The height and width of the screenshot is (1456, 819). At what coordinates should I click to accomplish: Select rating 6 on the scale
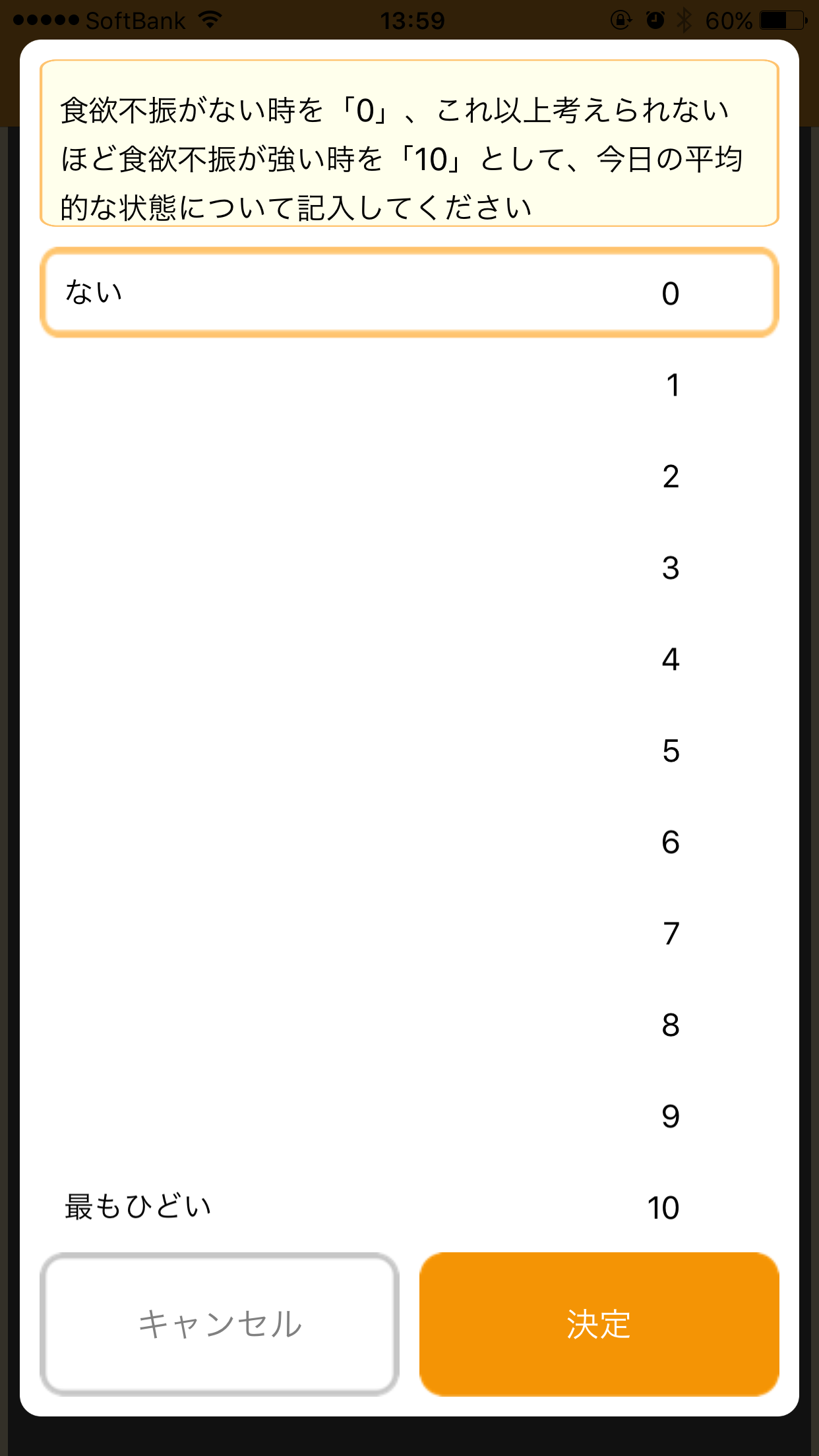(x=409, y=842)
